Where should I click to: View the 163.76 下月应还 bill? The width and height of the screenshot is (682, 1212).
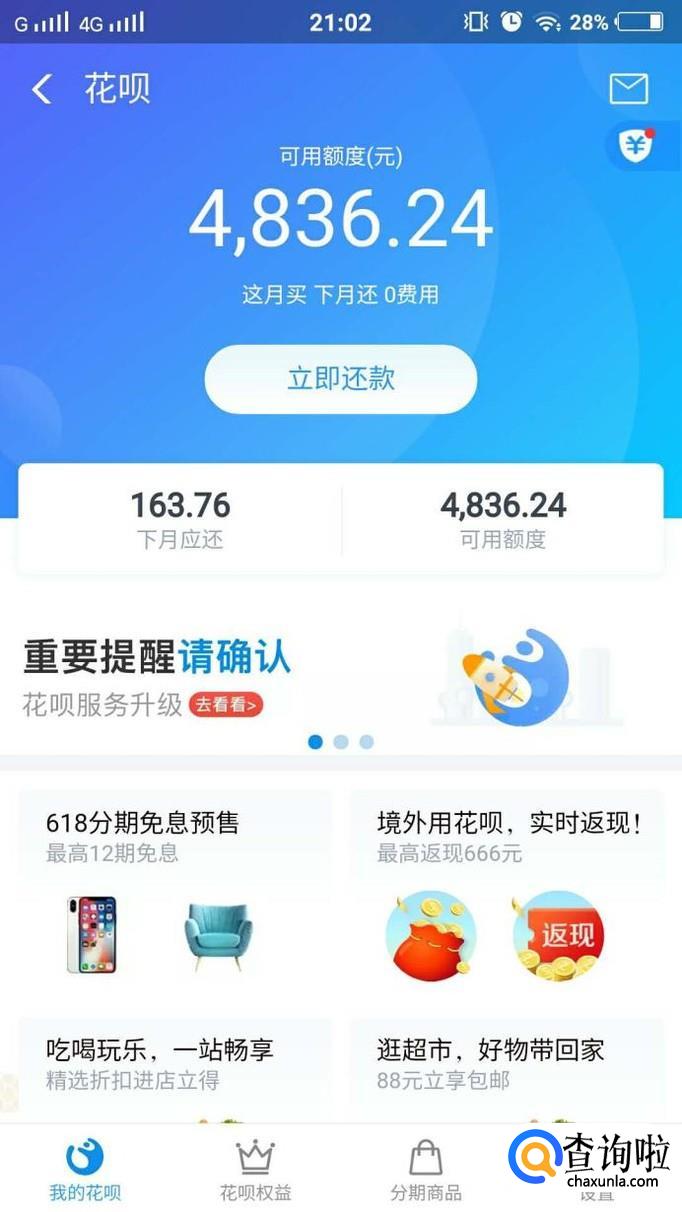click(x=180, y=520)
